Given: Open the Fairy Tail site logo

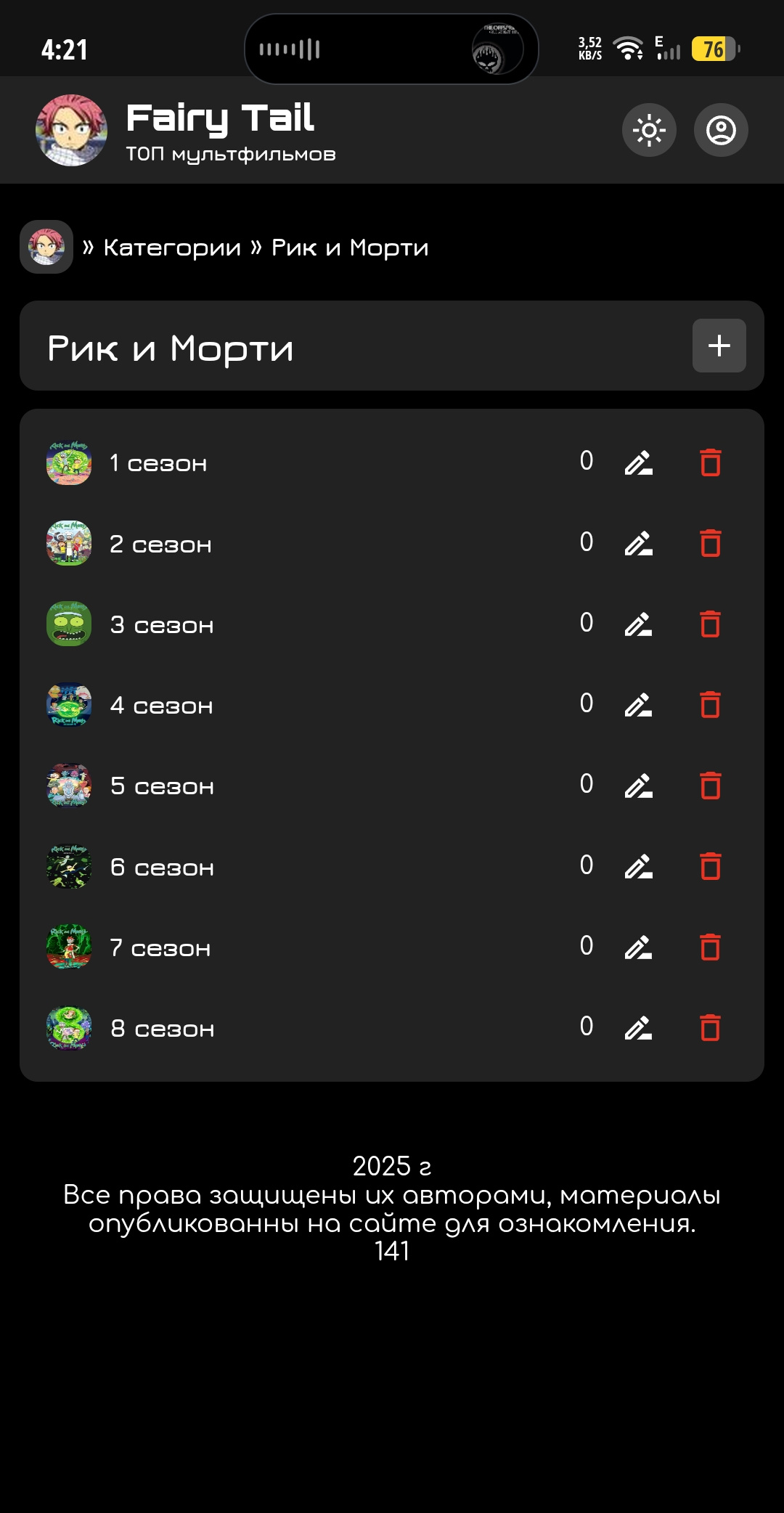Looking at the screenshot, I should coord(72,131).
